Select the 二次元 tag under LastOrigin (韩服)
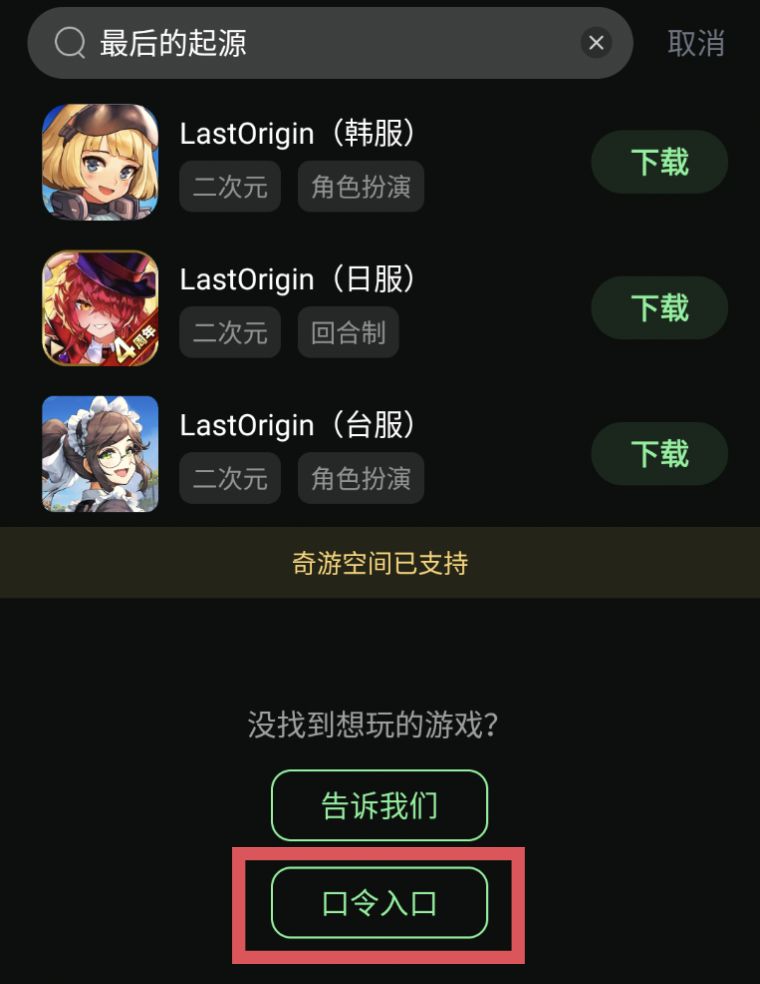The image size is (760, 984). 229,187
